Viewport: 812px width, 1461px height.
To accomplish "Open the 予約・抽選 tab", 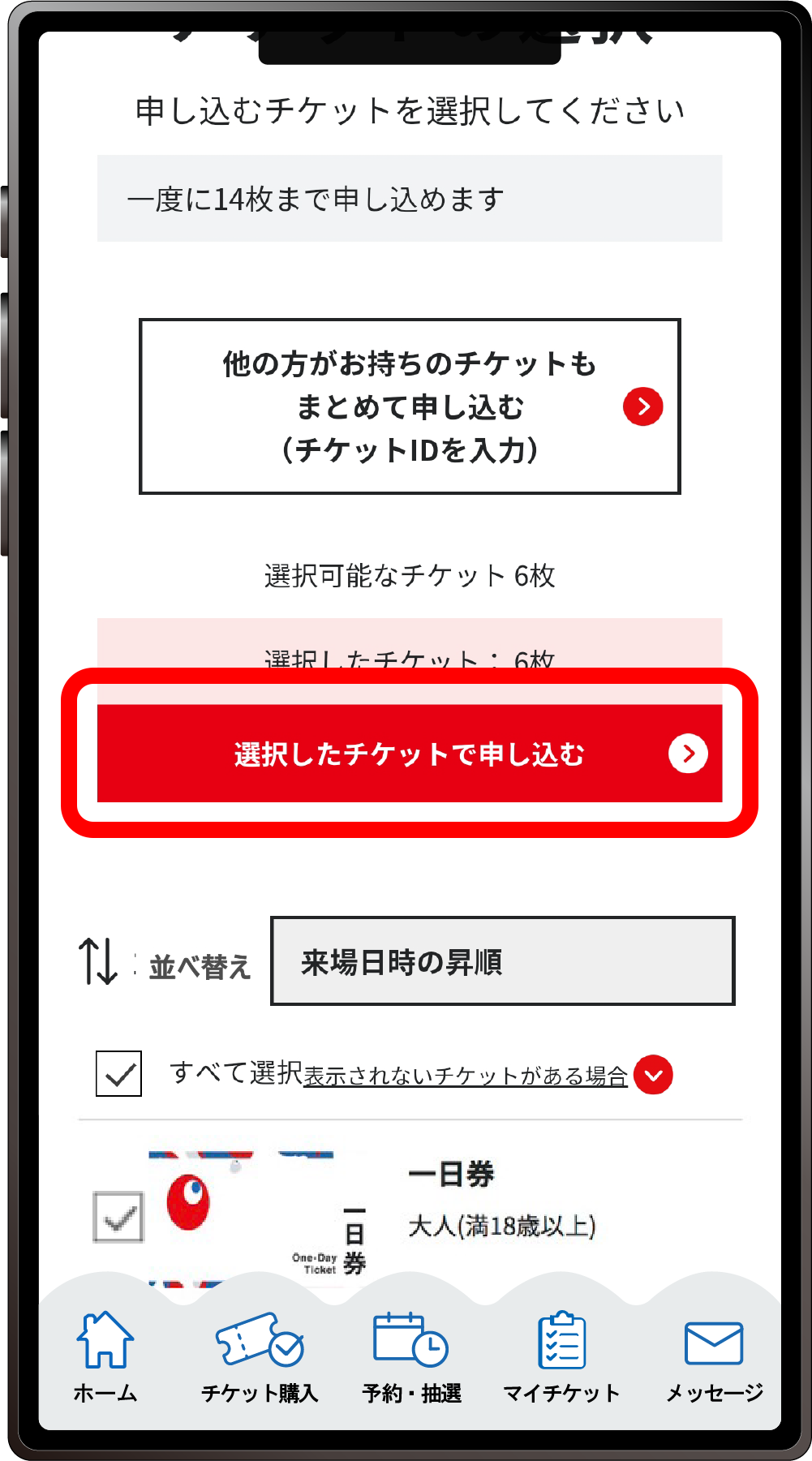I will [x=411, y=1356].
